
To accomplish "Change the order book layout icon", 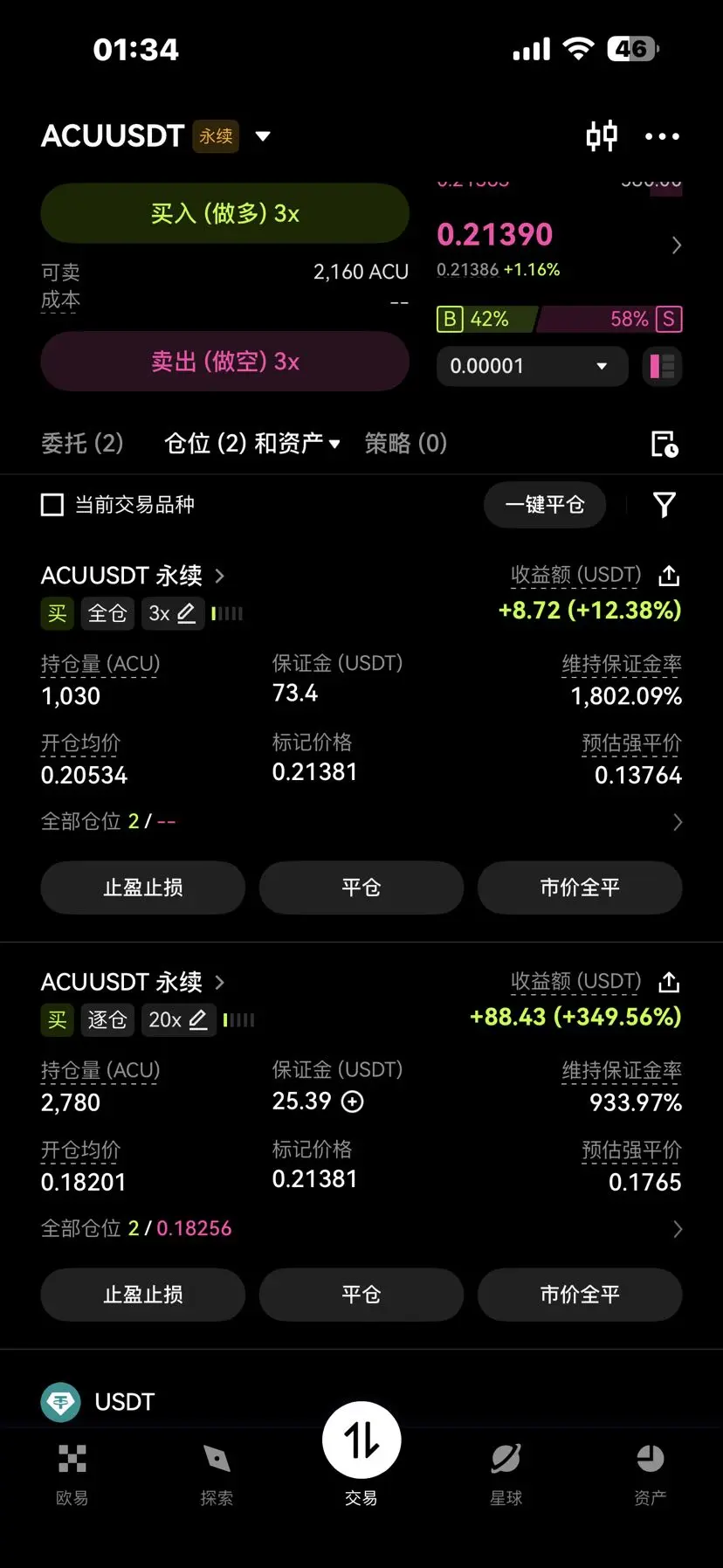I will (663, 366).
